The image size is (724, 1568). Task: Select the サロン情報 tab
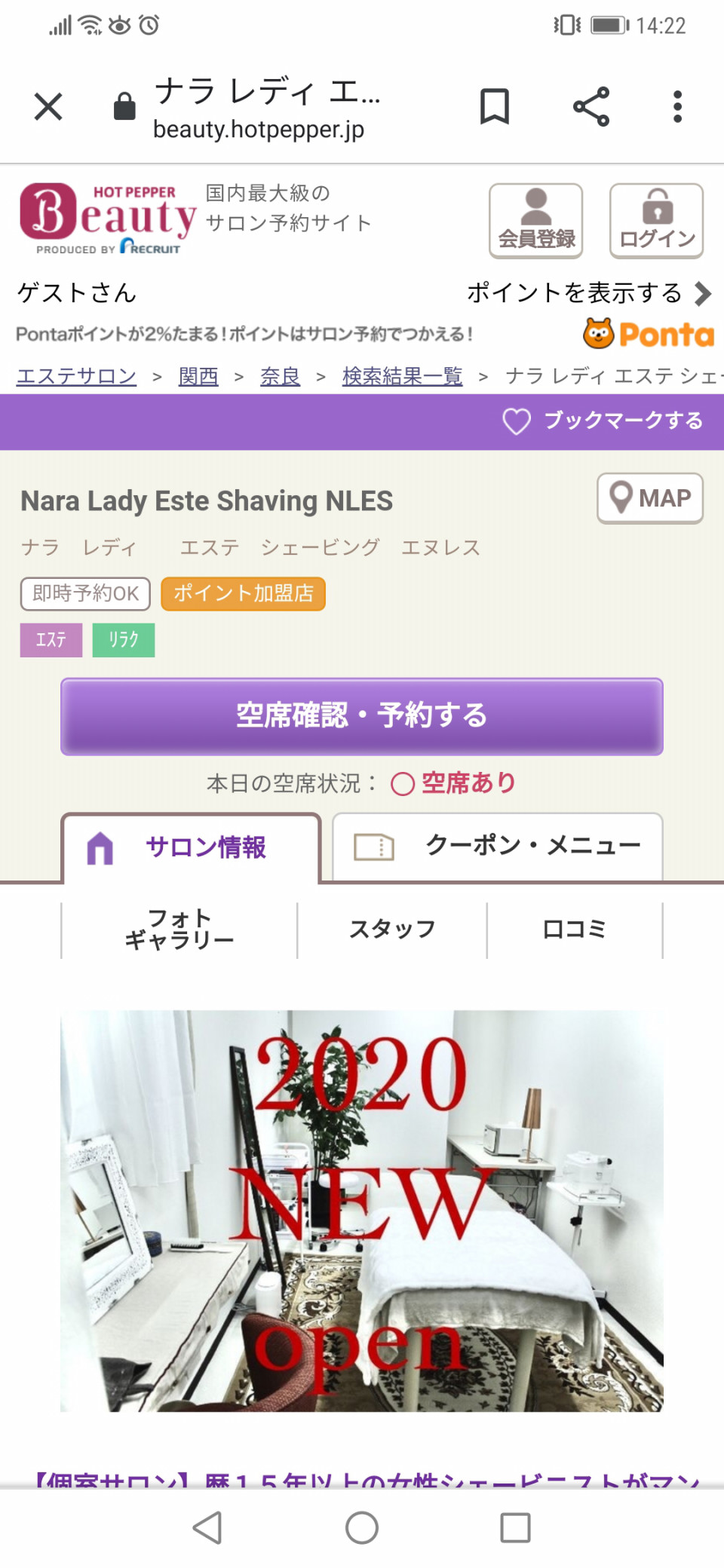(192, 847)
